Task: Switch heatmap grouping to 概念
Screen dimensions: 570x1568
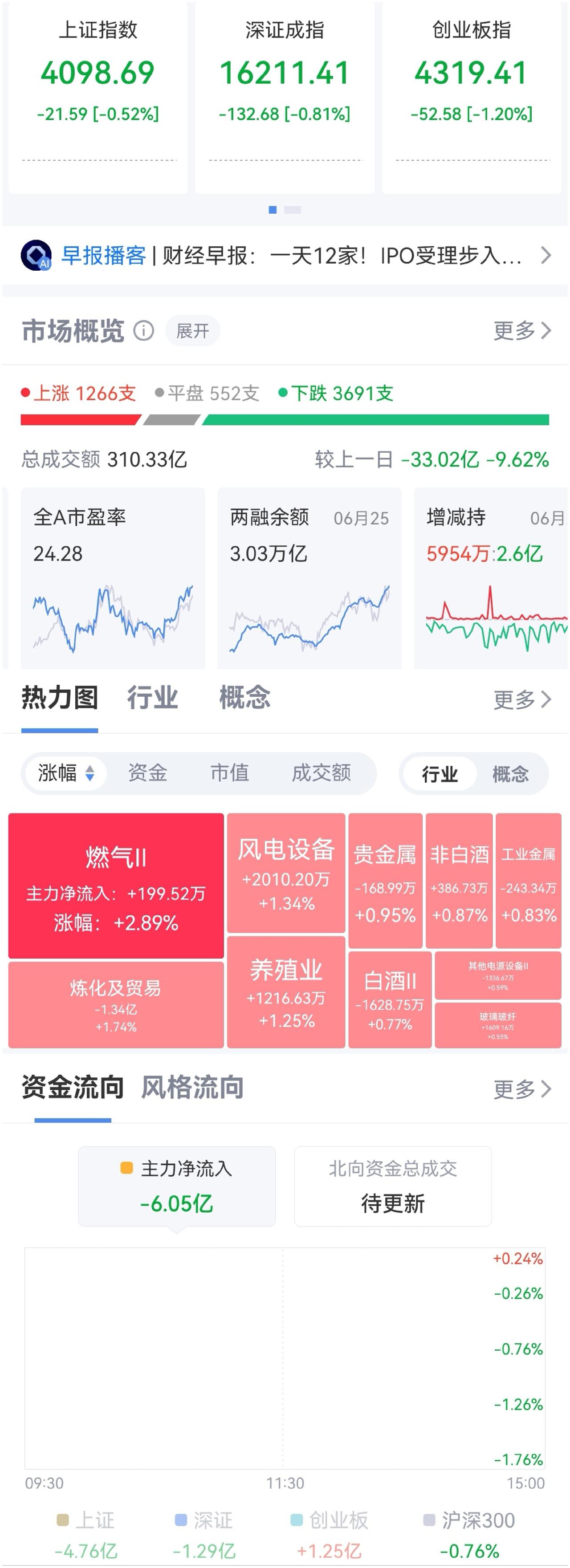Action: [510, 774]
